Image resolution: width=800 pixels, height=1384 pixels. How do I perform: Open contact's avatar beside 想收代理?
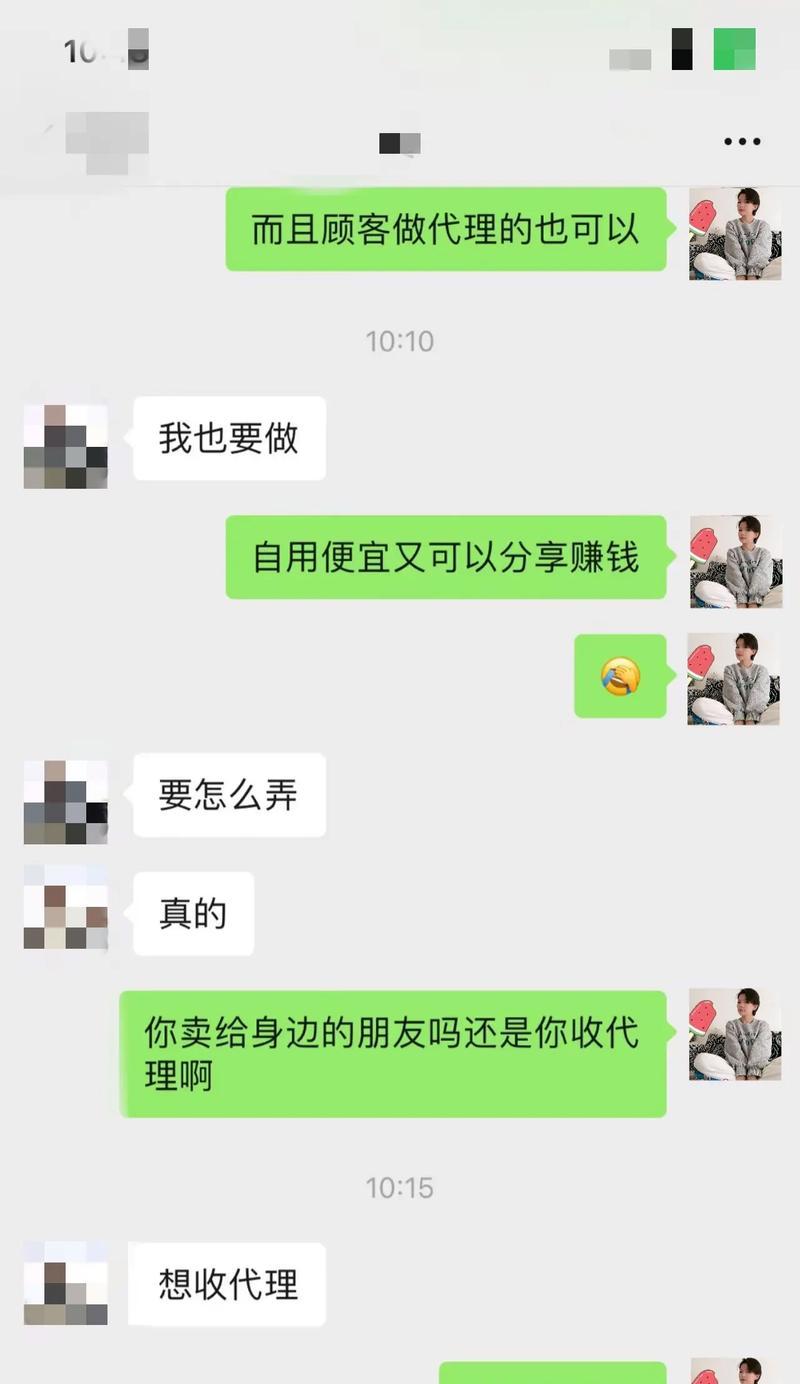click(66, 1283)
